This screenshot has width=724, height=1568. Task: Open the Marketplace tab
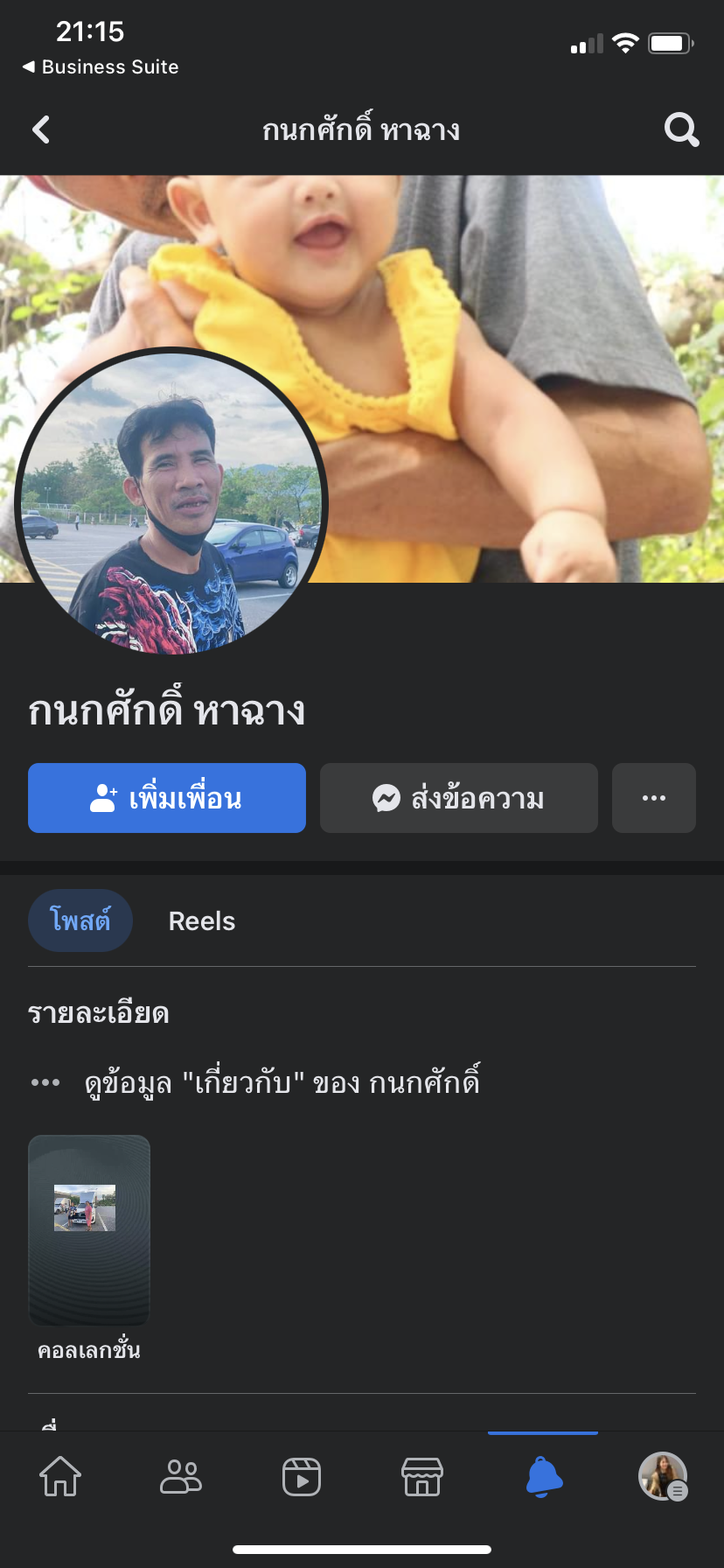(422, 1477)
